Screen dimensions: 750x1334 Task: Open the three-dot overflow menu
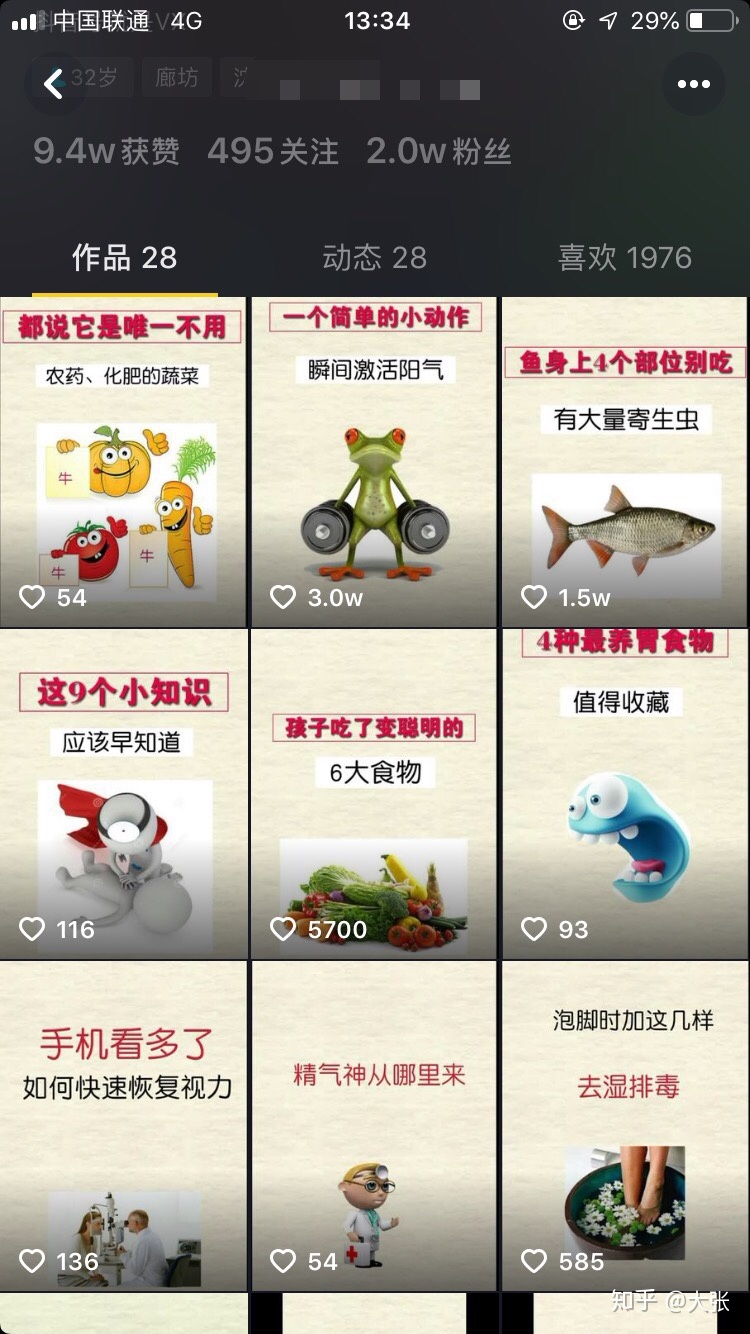693,84
